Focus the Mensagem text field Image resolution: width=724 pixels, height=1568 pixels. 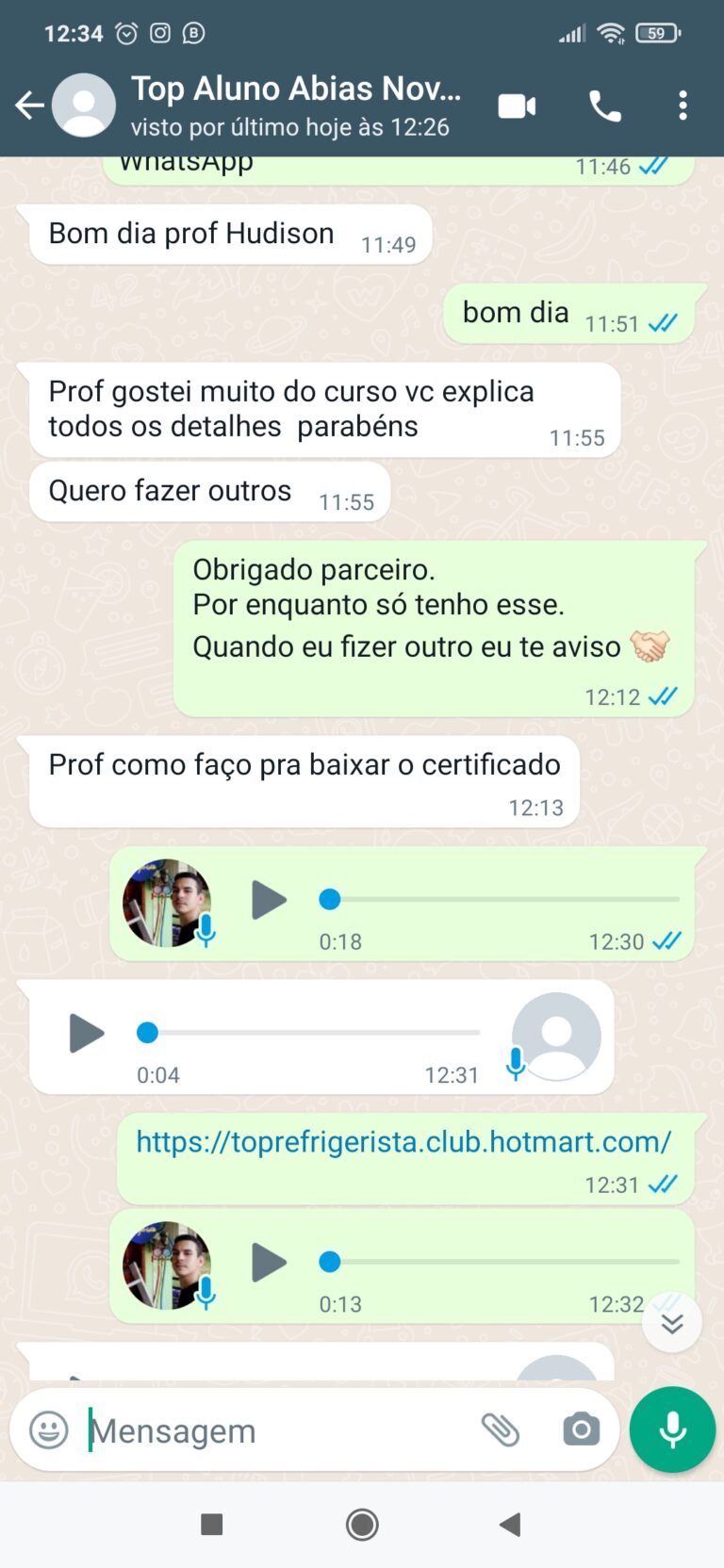coord(273,1430)
